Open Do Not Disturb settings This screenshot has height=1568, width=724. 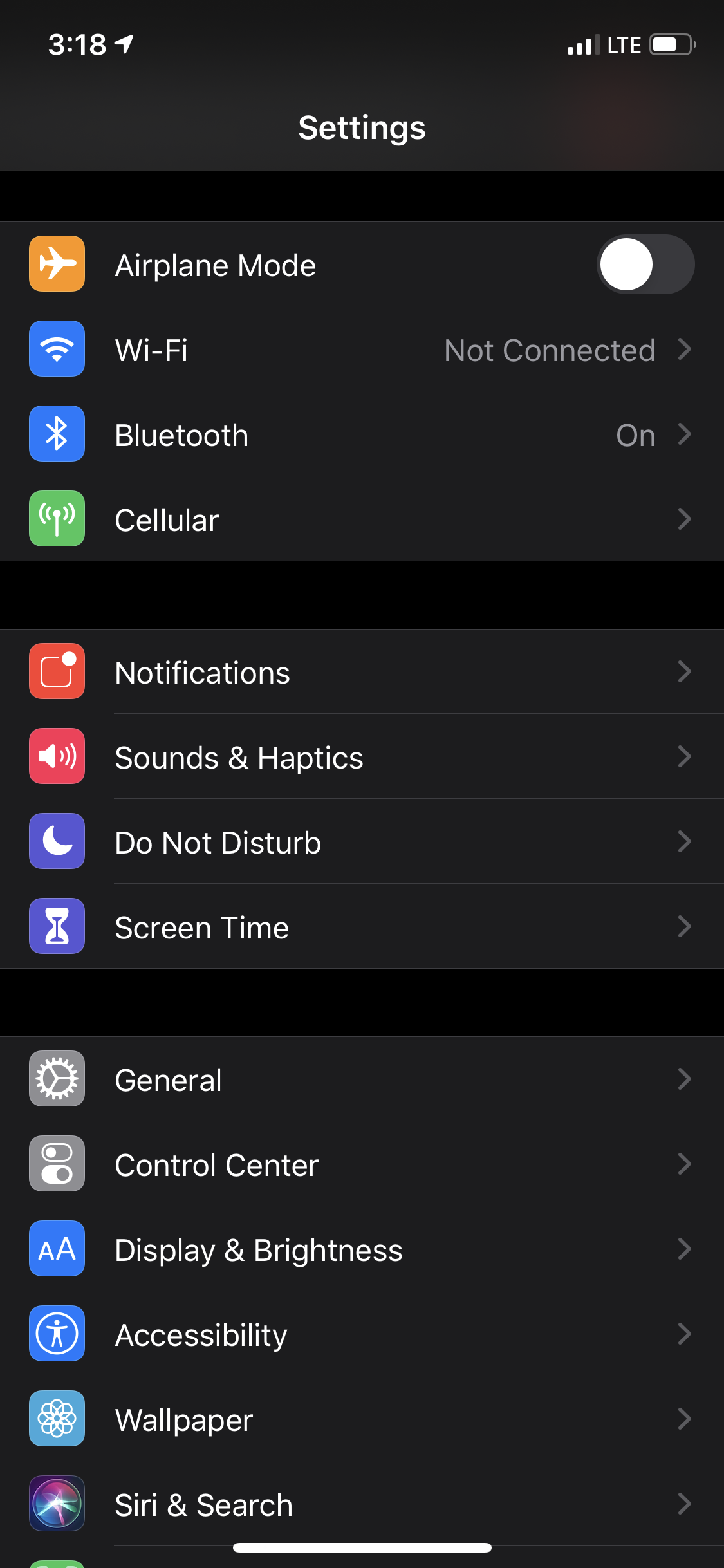362,843
